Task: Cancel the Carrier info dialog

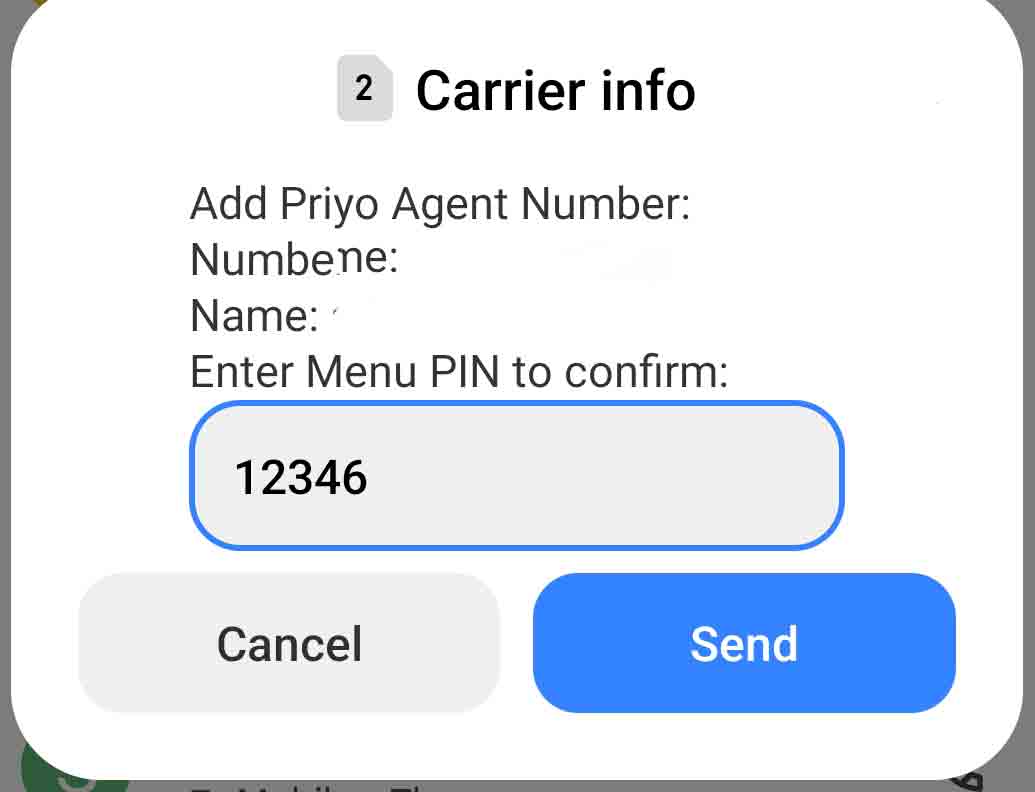Action: pyautogui.click(x=289, y=643)
